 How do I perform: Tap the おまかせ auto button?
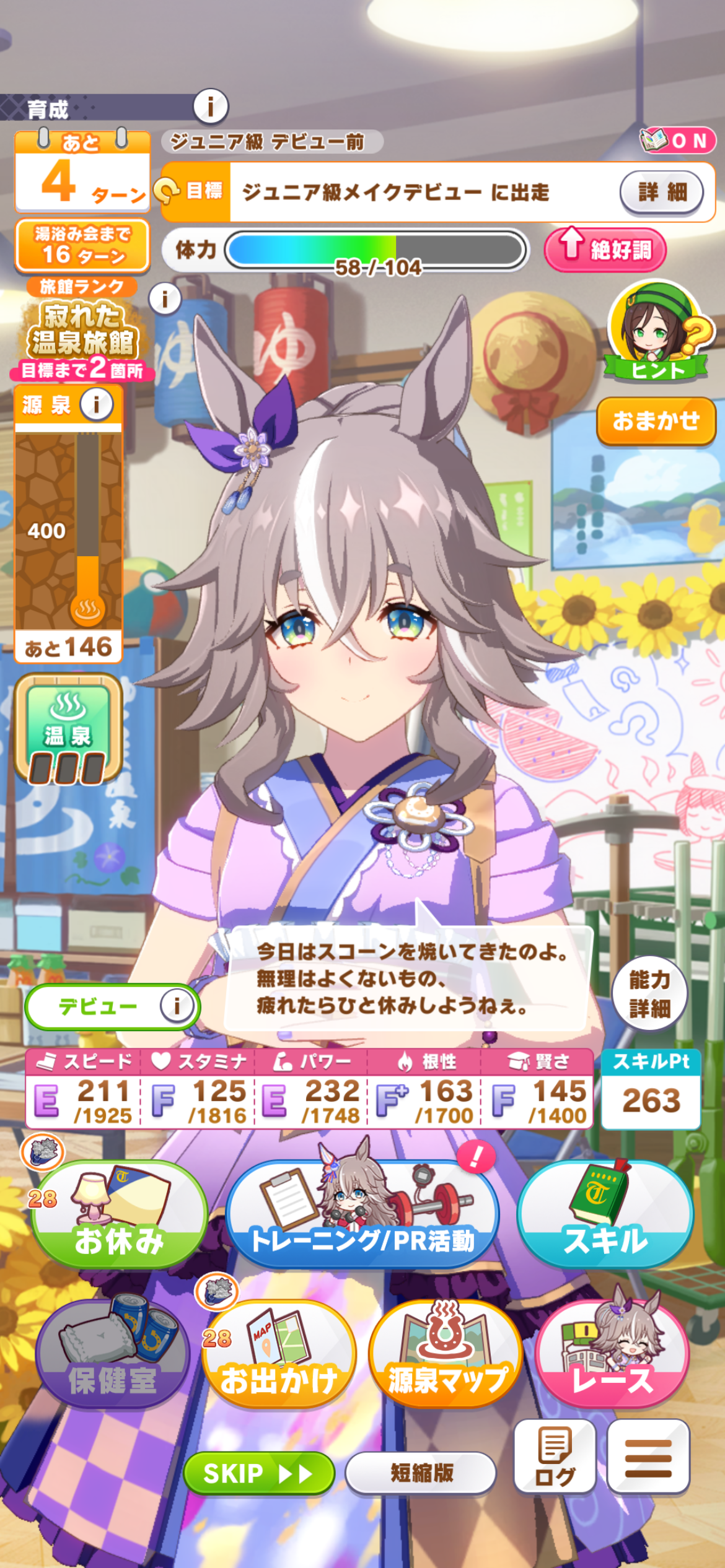click(656, 421)
